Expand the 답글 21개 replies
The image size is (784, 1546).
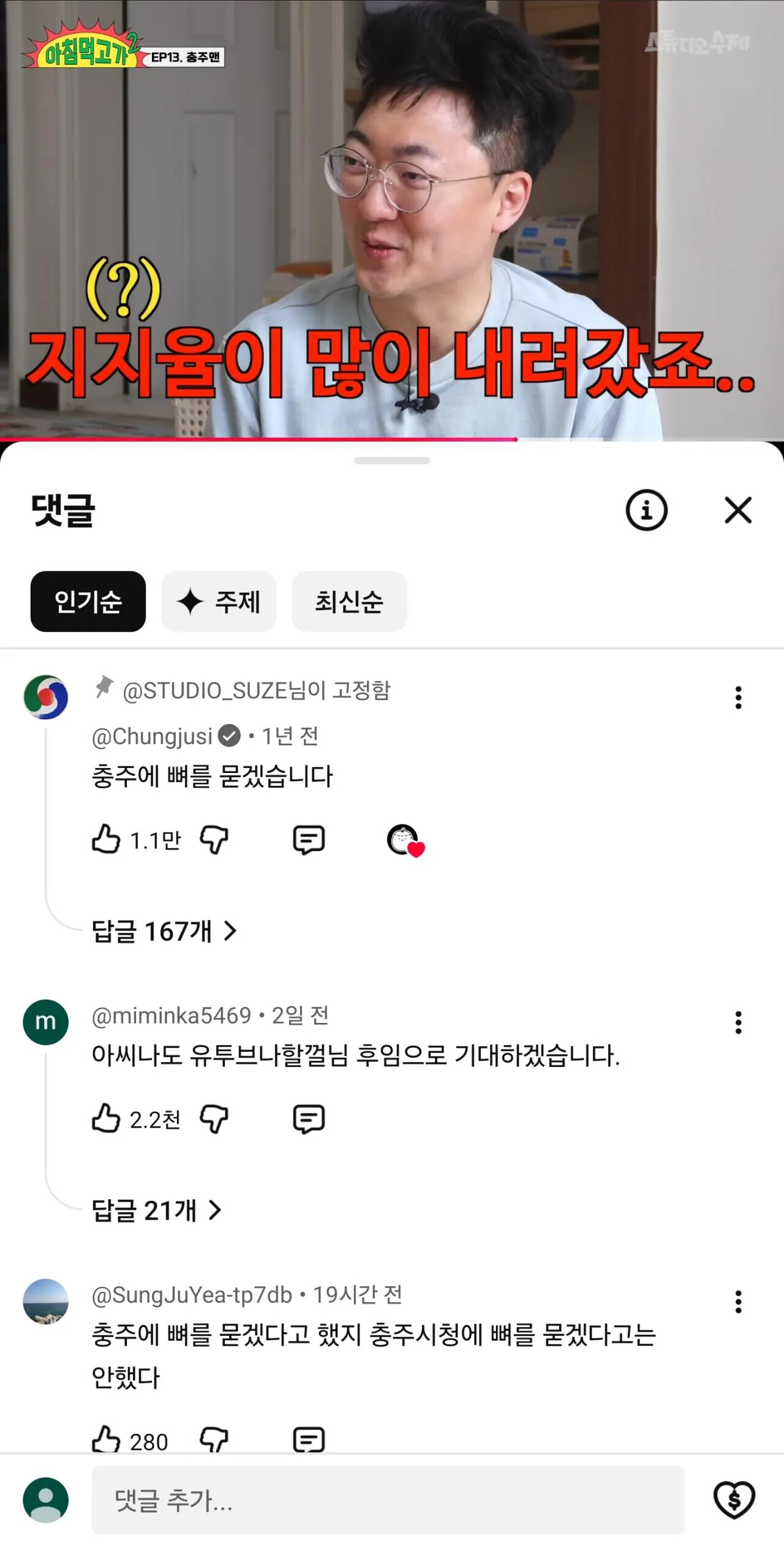tap(156, 1210)
